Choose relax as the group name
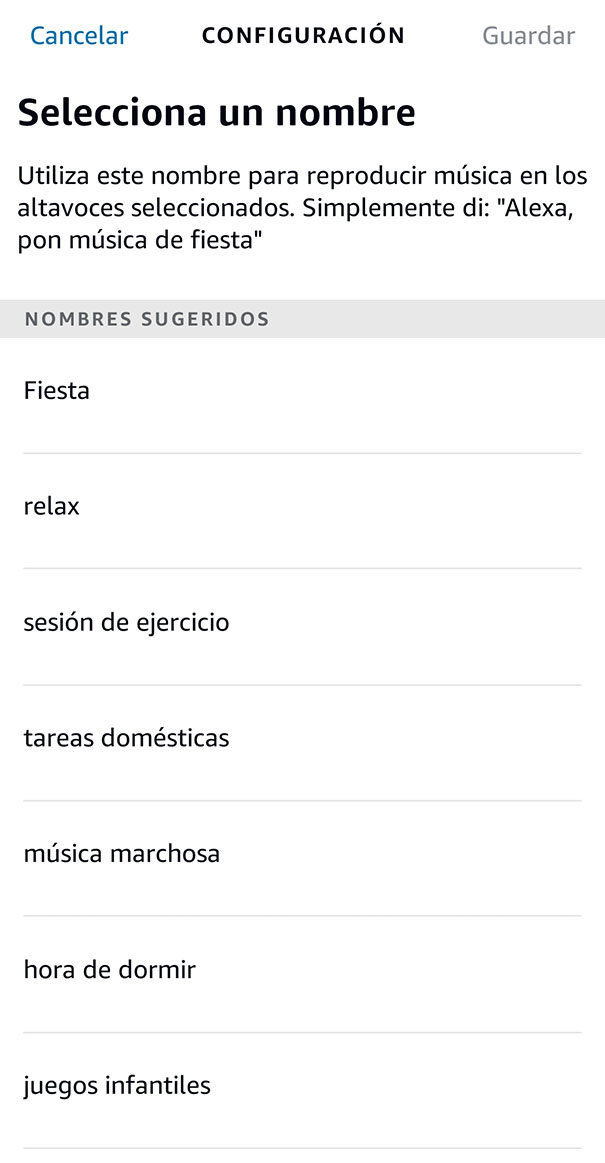 coord(302,511)
